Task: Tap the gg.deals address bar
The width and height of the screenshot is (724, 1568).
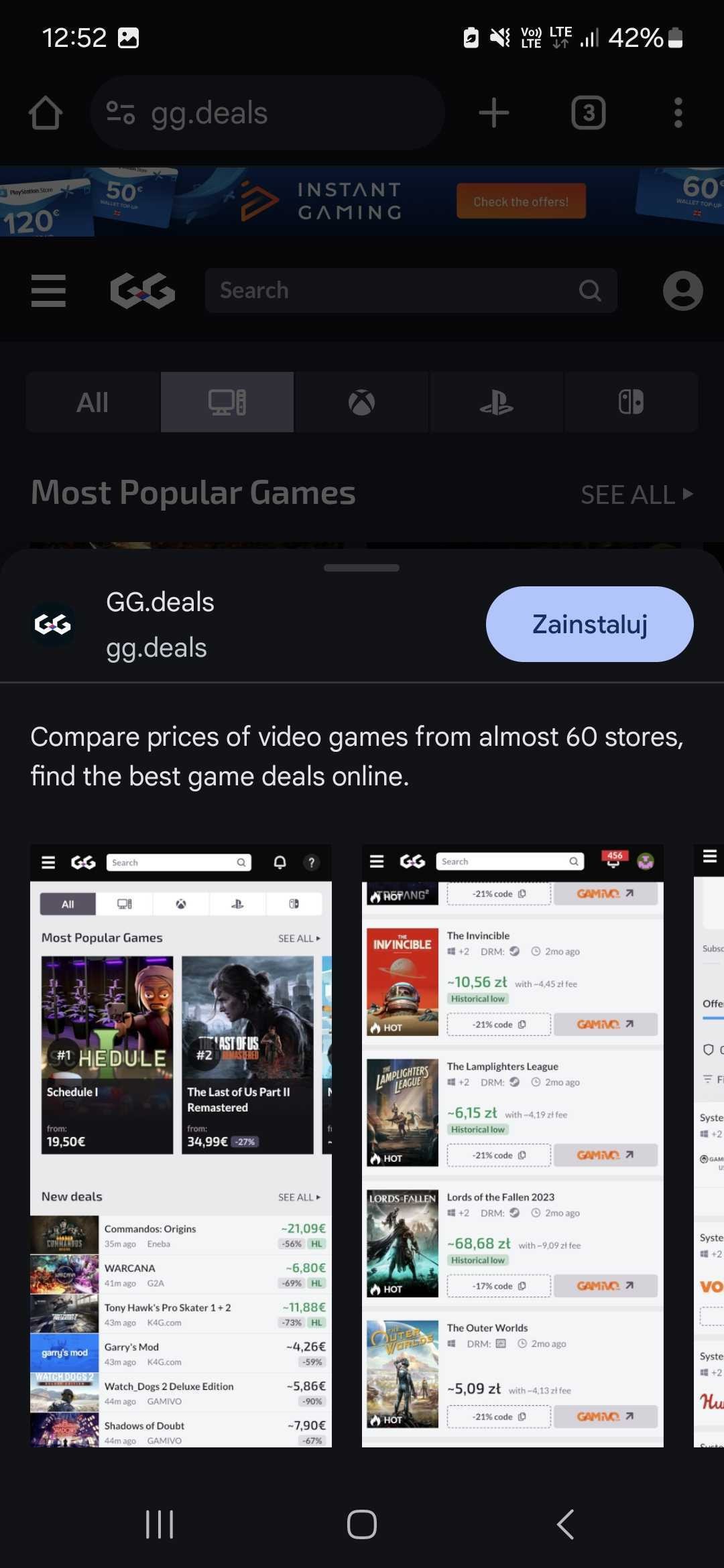Action: [267, 113]
